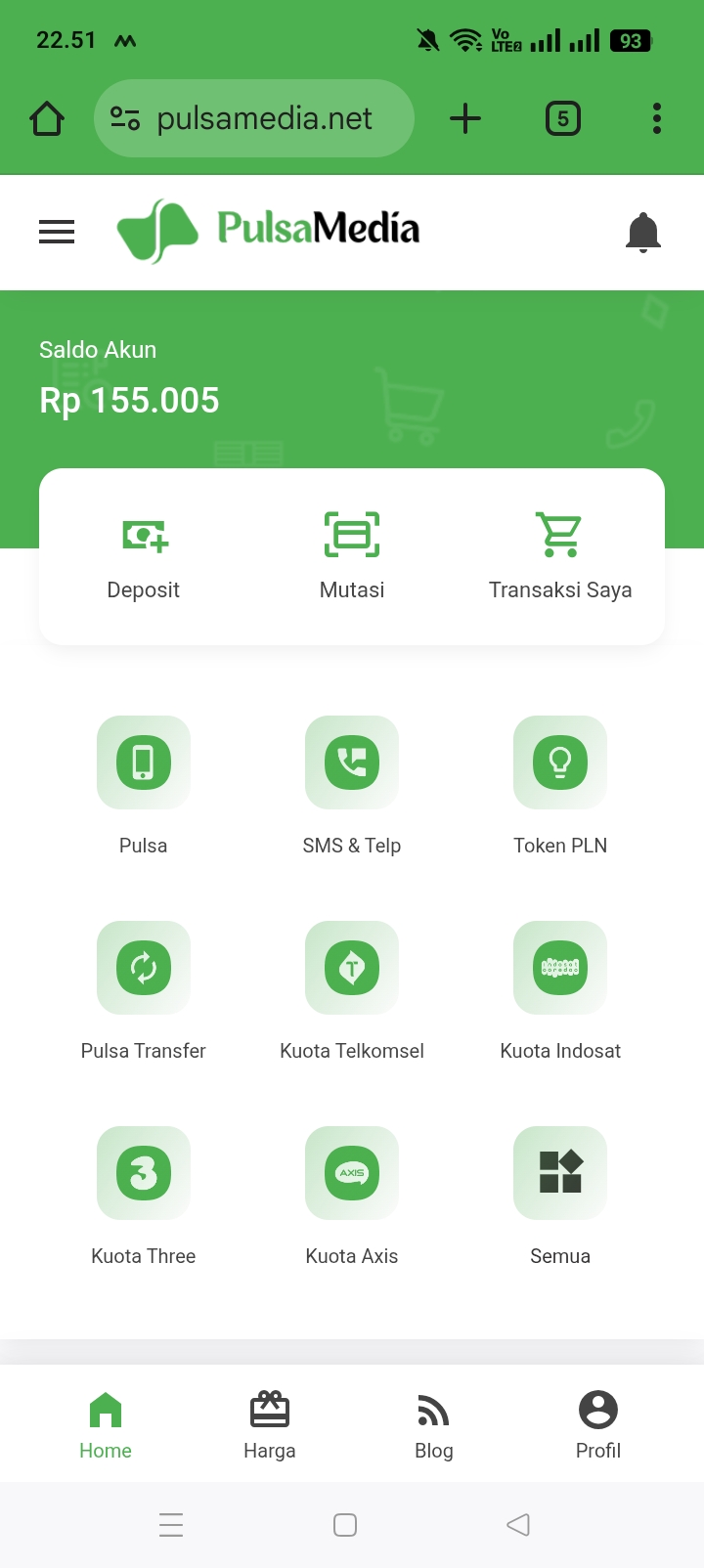Go to the browser home page
The image size is (704, 1568).
coord(47,118)
